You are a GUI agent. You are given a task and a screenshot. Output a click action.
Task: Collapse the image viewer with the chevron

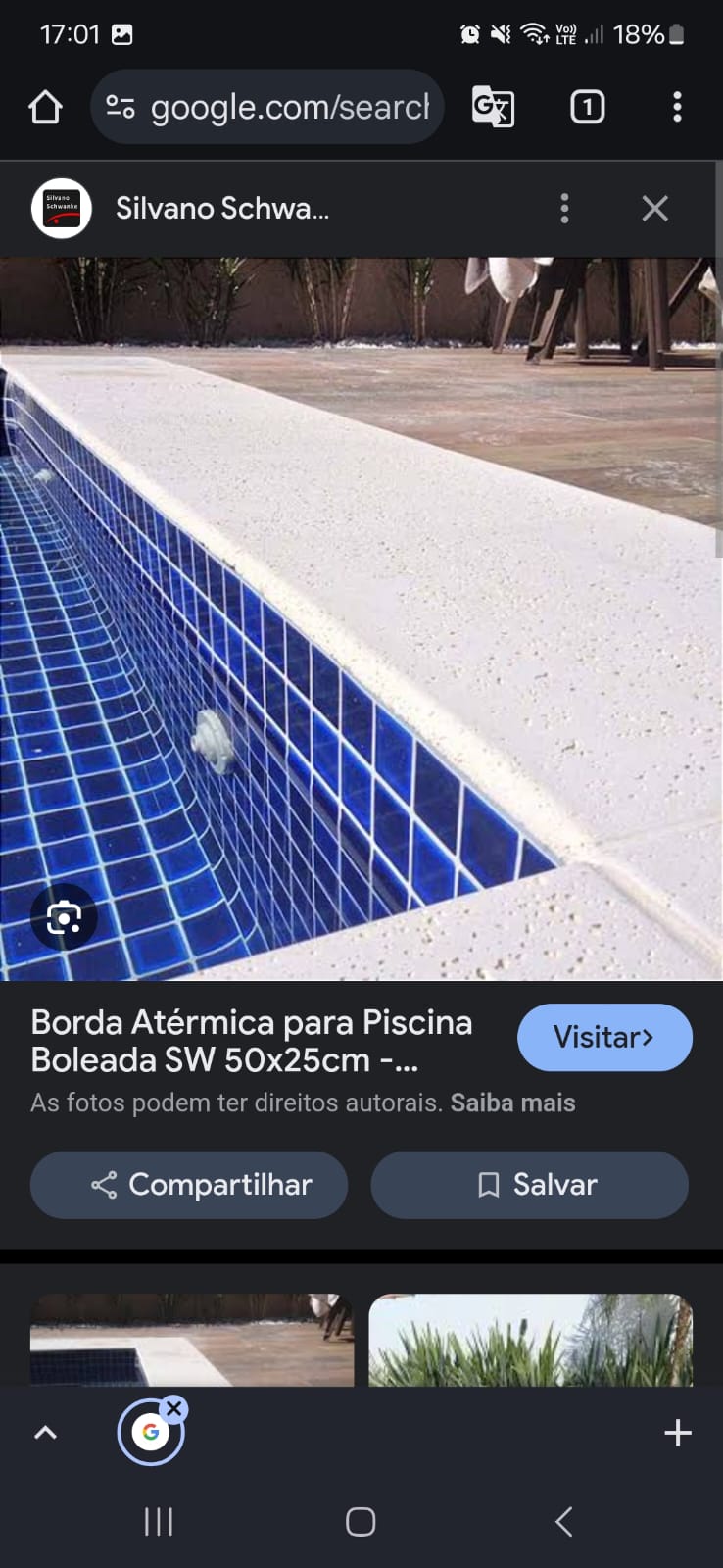point(44,1432)
